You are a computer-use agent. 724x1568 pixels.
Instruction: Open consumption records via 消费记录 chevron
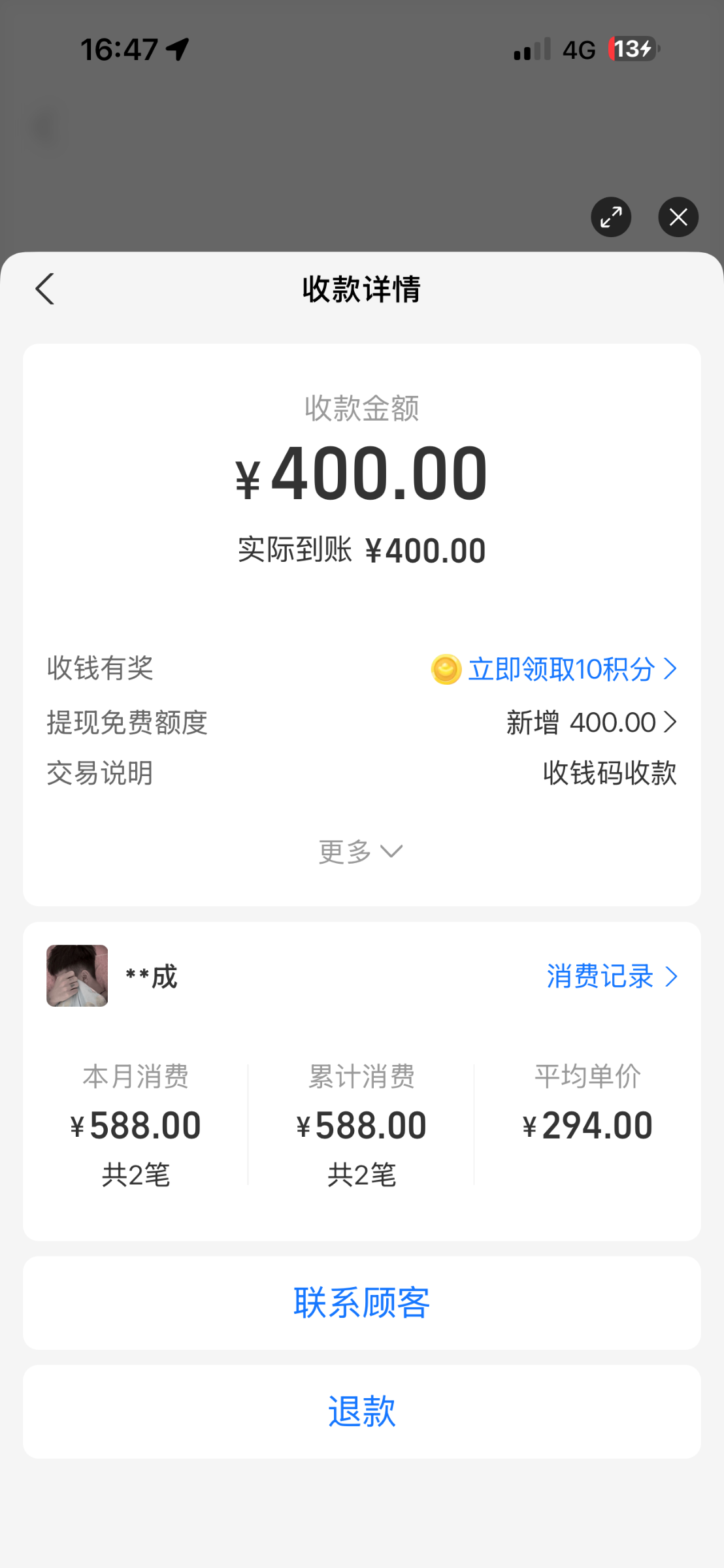[x=672, y=976]
